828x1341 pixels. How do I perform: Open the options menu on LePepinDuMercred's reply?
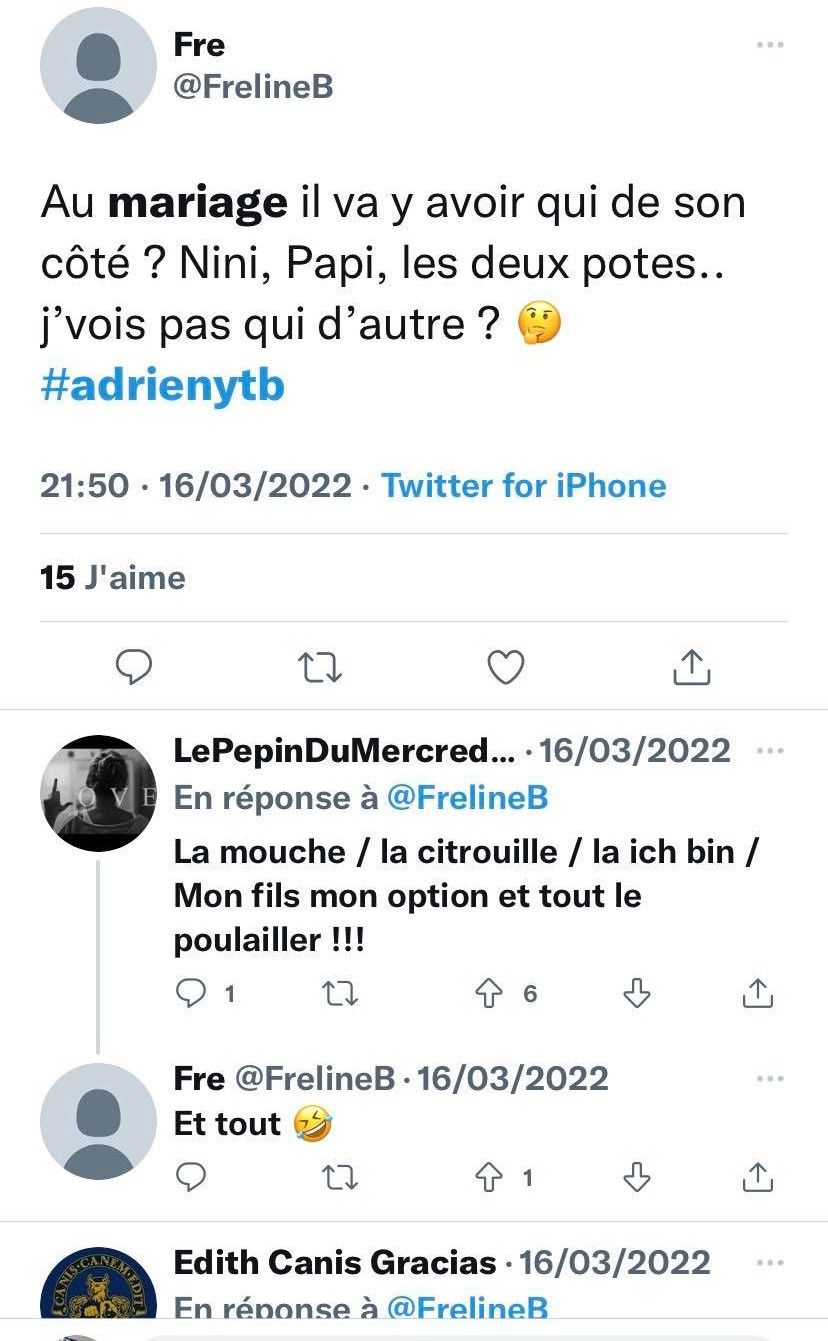click(769, 750)
